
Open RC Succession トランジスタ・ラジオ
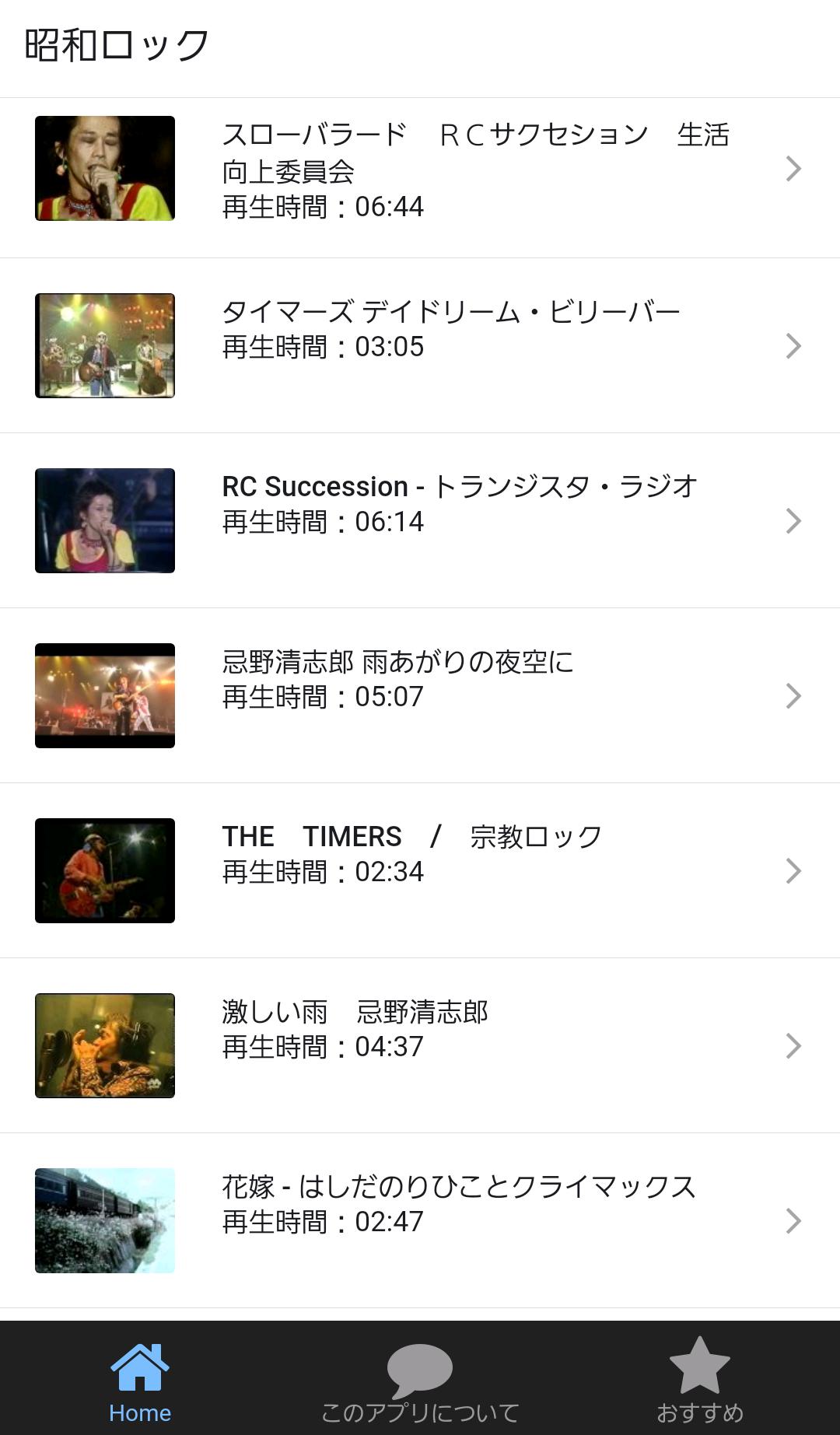click(420, 520)
